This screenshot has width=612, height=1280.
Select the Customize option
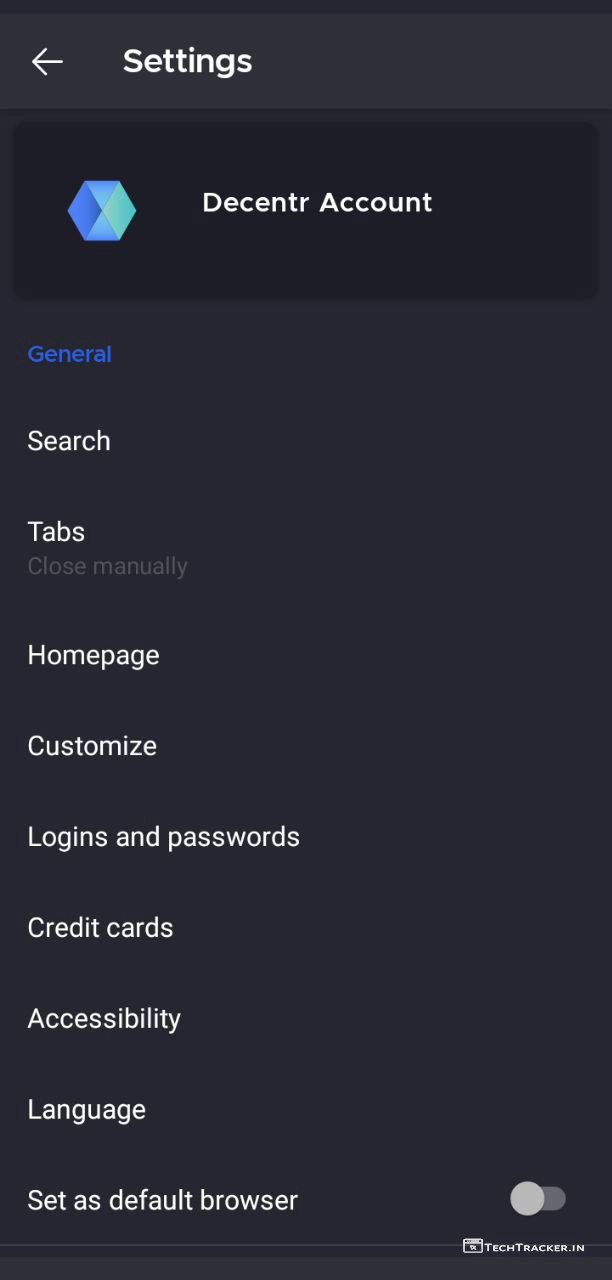coord(92,746)
